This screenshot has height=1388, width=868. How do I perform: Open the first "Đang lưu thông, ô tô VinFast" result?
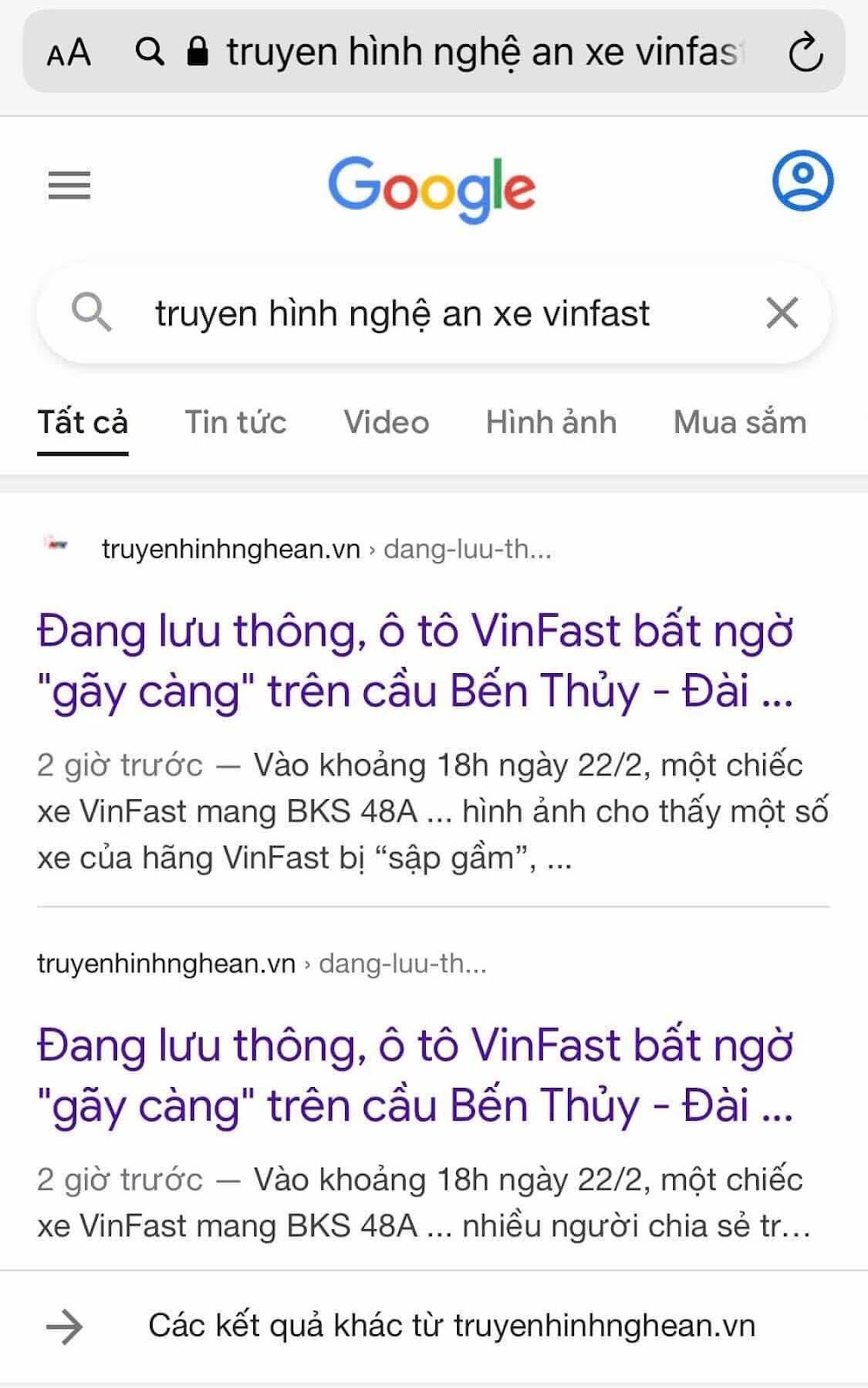[x=415, y=661]
